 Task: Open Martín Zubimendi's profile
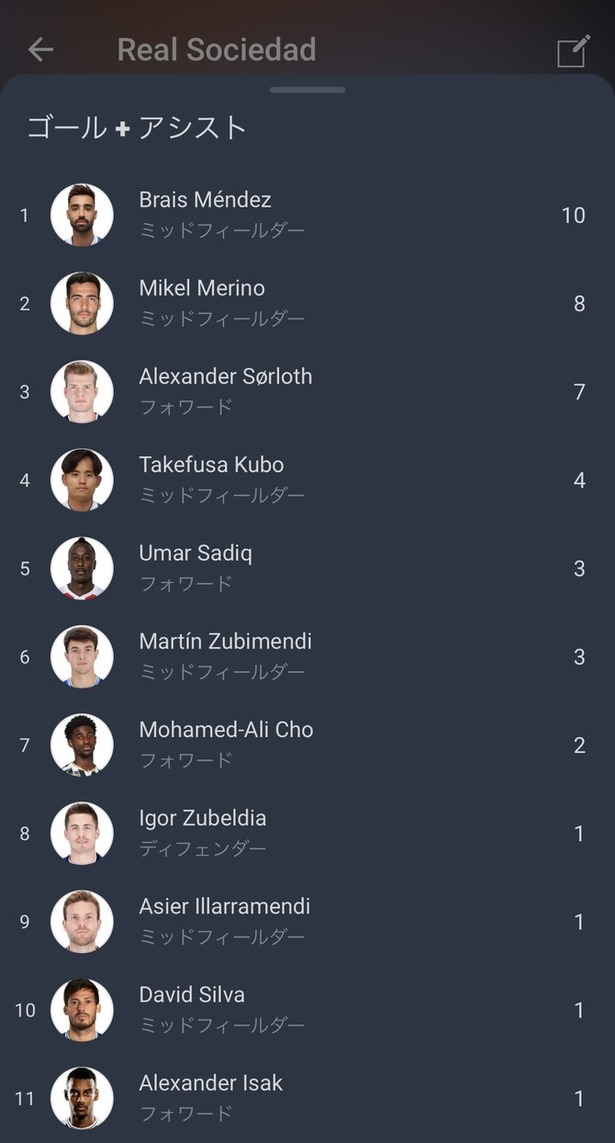click(x=308, y=656)
